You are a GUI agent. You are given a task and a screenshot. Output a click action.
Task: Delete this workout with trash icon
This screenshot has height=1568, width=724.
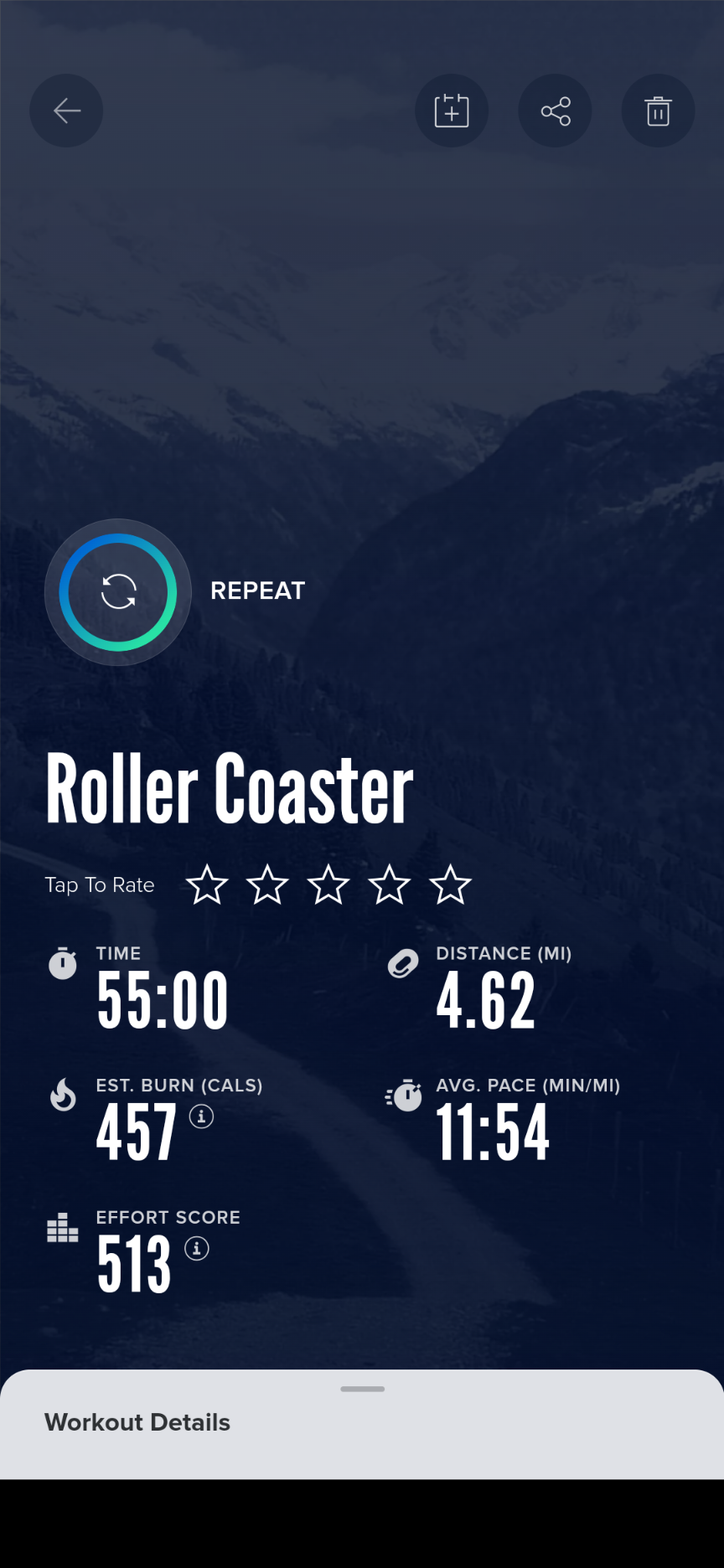658,111
